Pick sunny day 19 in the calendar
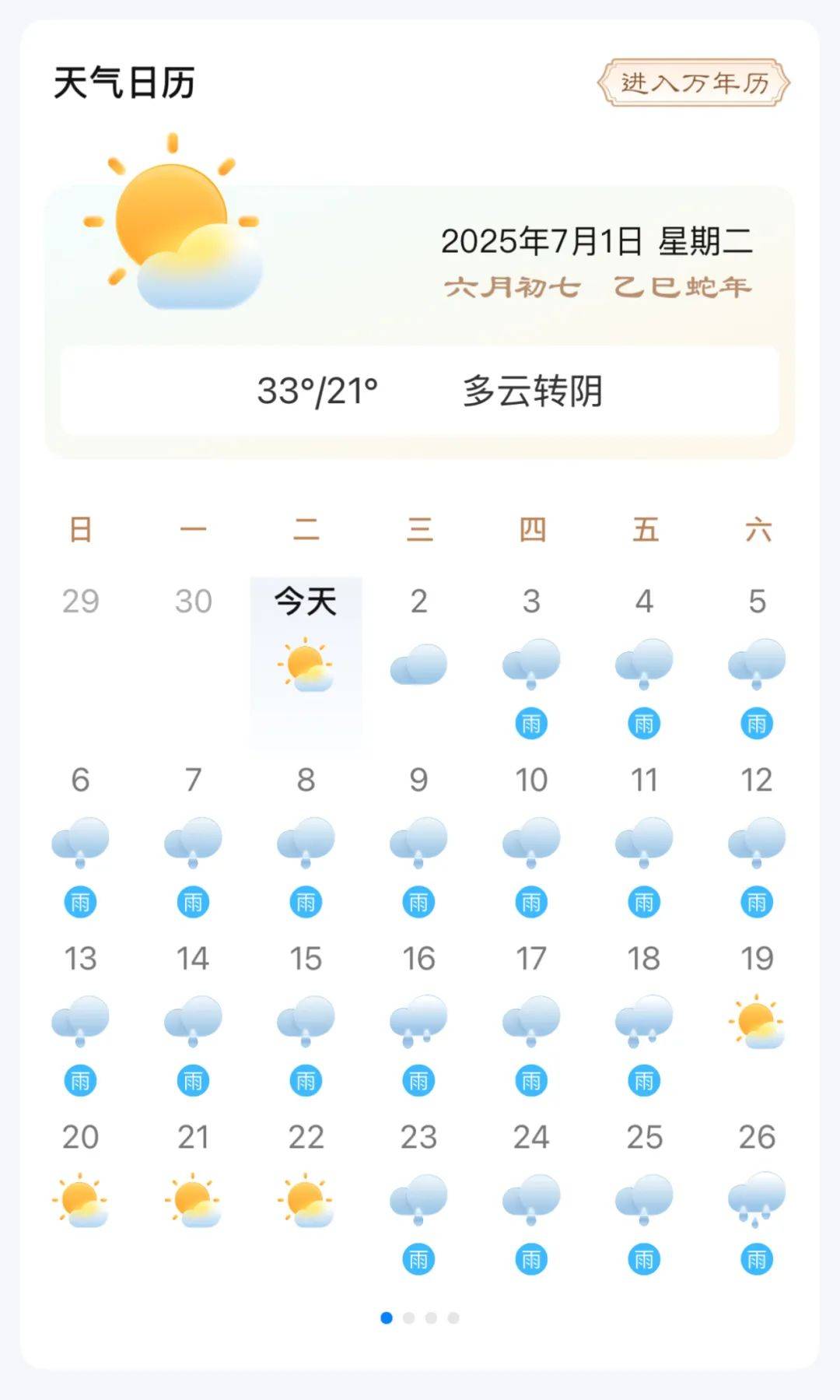This screenshot has width=840, height=1400. [757, 1020]
